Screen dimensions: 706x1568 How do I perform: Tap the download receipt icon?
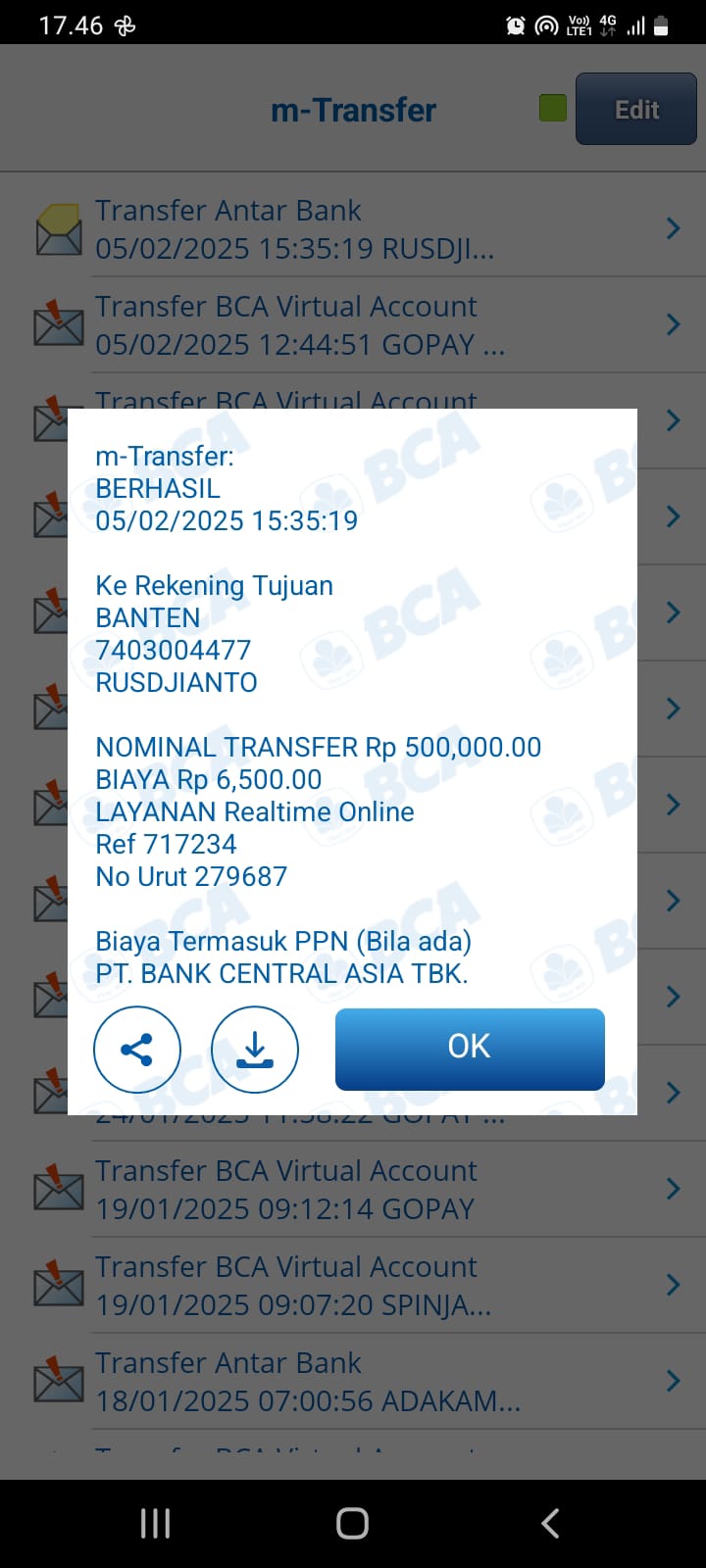tap(255, 1049)
